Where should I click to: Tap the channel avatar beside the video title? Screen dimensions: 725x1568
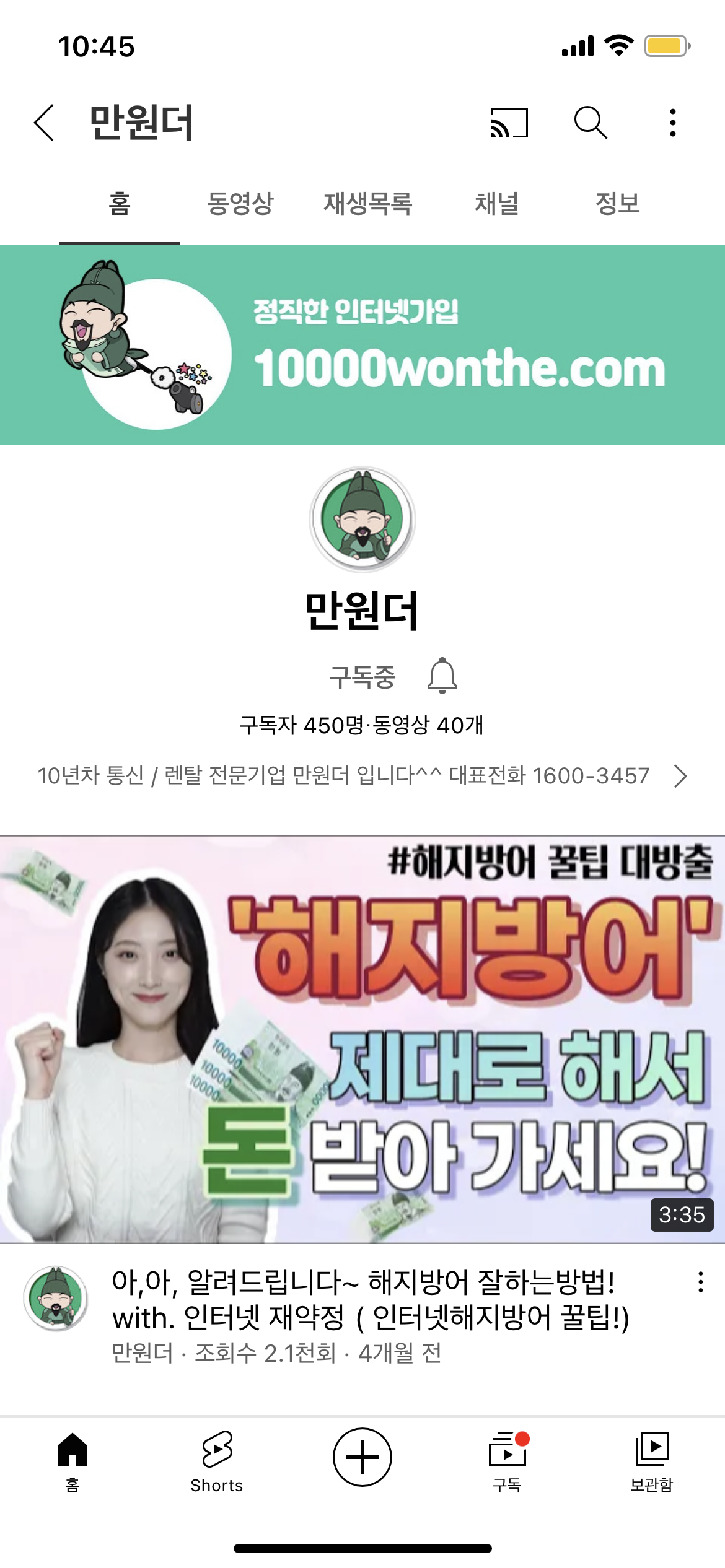coord(56,1298)
